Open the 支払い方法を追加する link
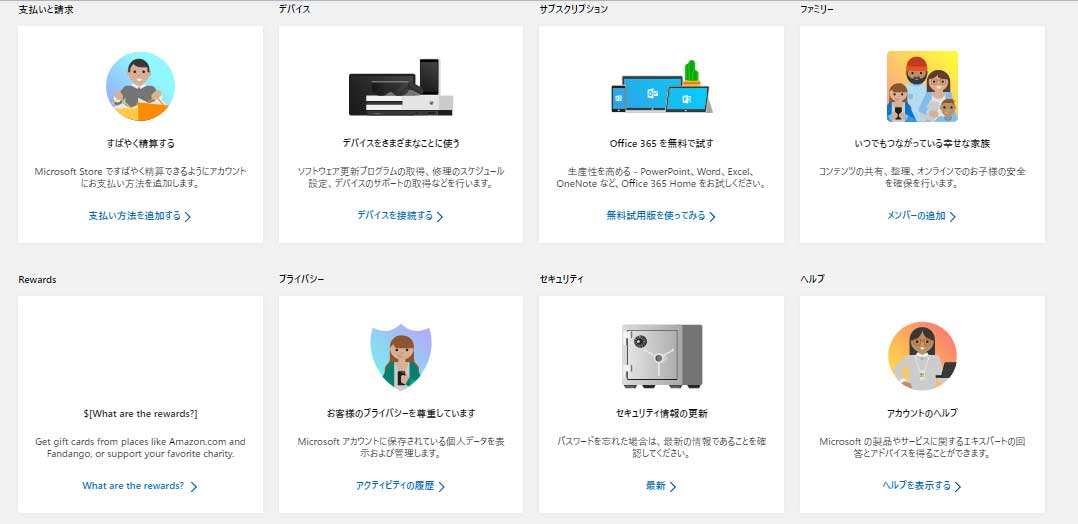 point(139,216)
